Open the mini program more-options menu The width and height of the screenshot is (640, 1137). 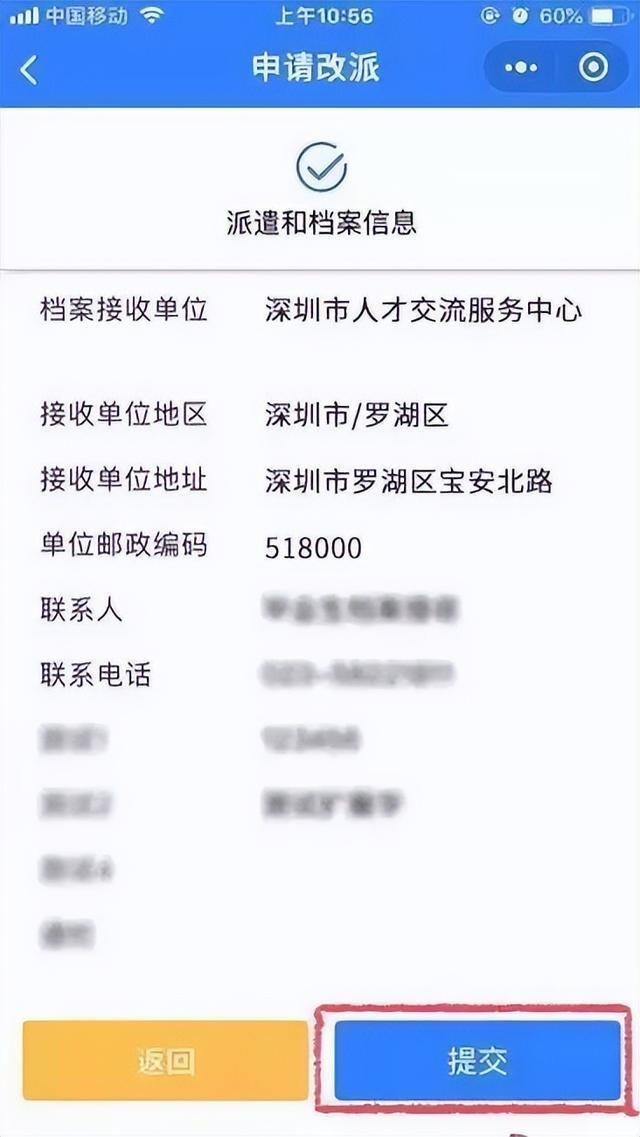[x=521, y=68]
